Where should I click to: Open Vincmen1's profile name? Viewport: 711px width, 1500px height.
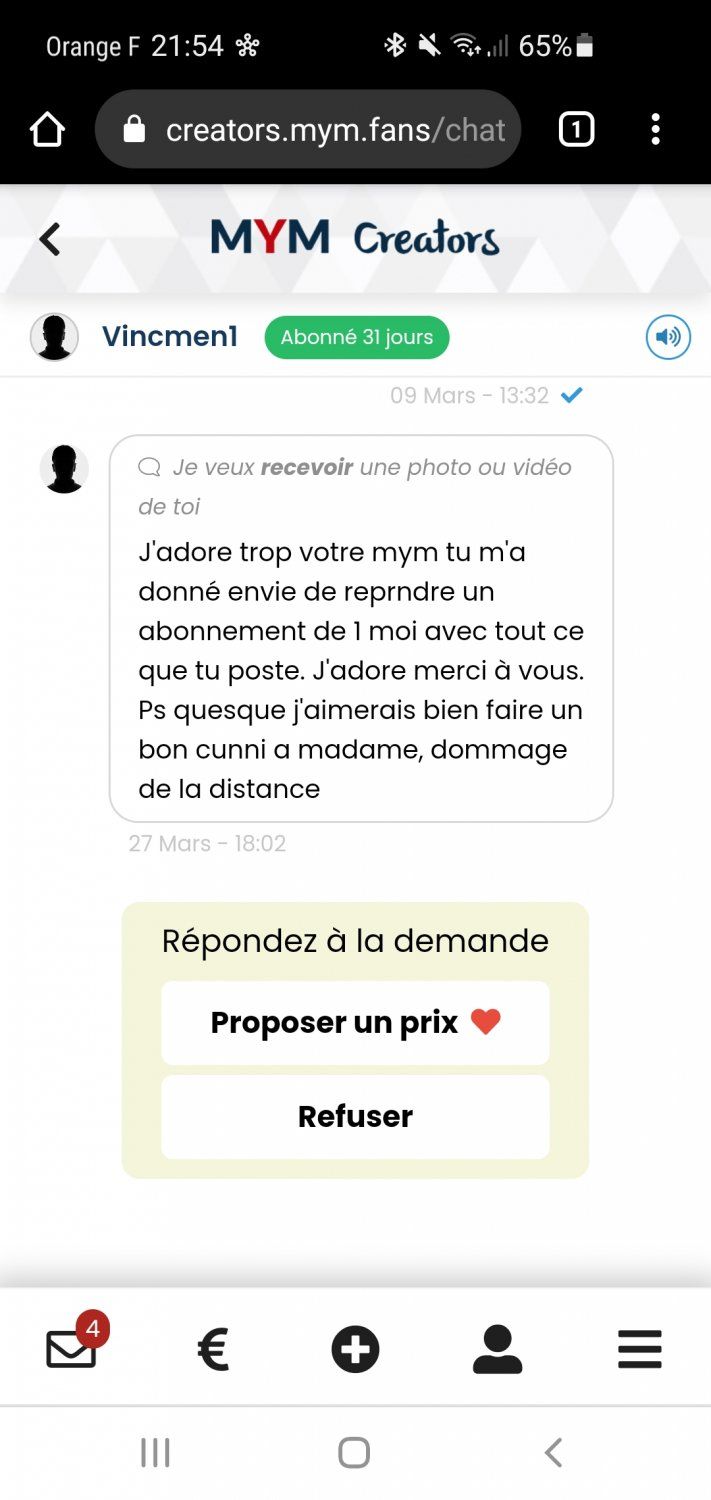(x=169, y=337)
